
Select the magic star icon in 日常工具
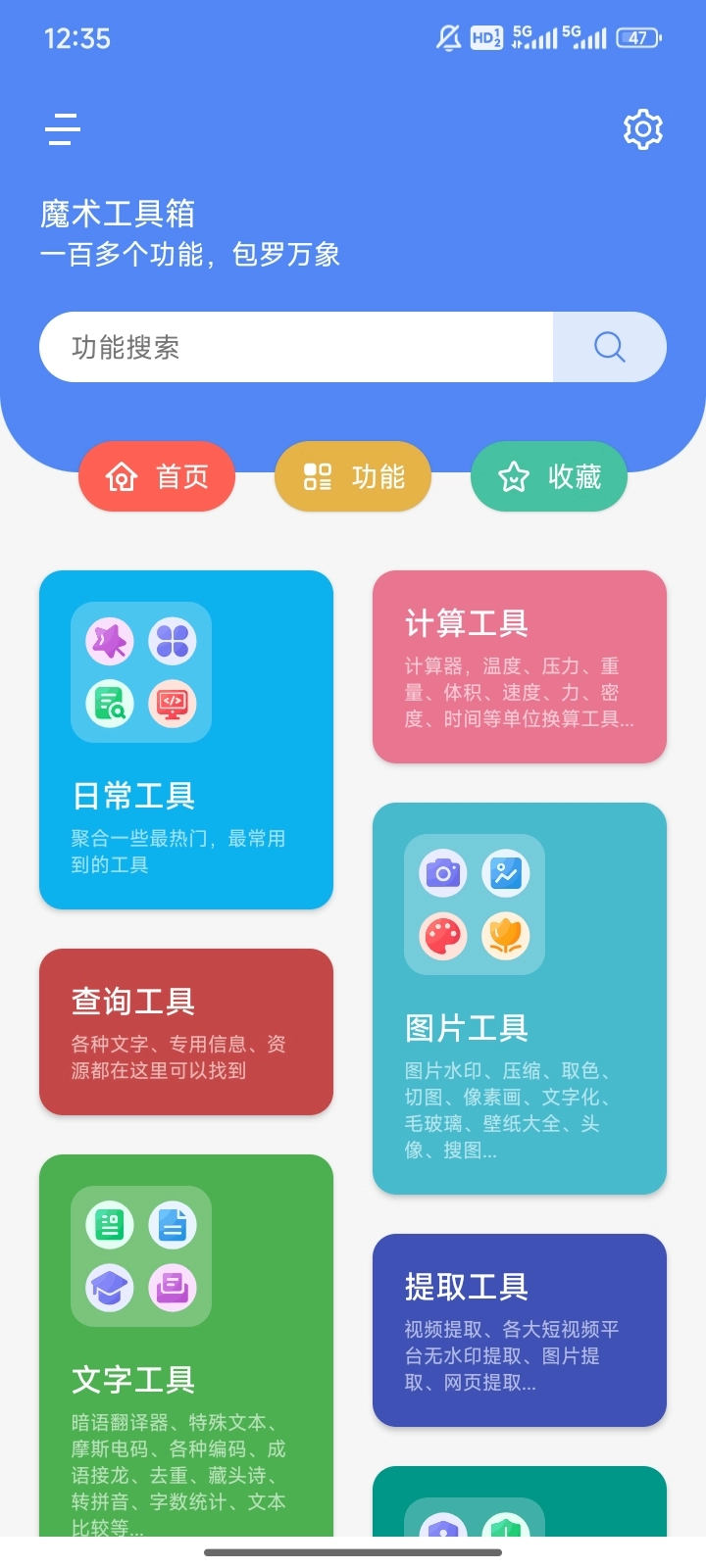pyautogui.click(x=109, y=639)
